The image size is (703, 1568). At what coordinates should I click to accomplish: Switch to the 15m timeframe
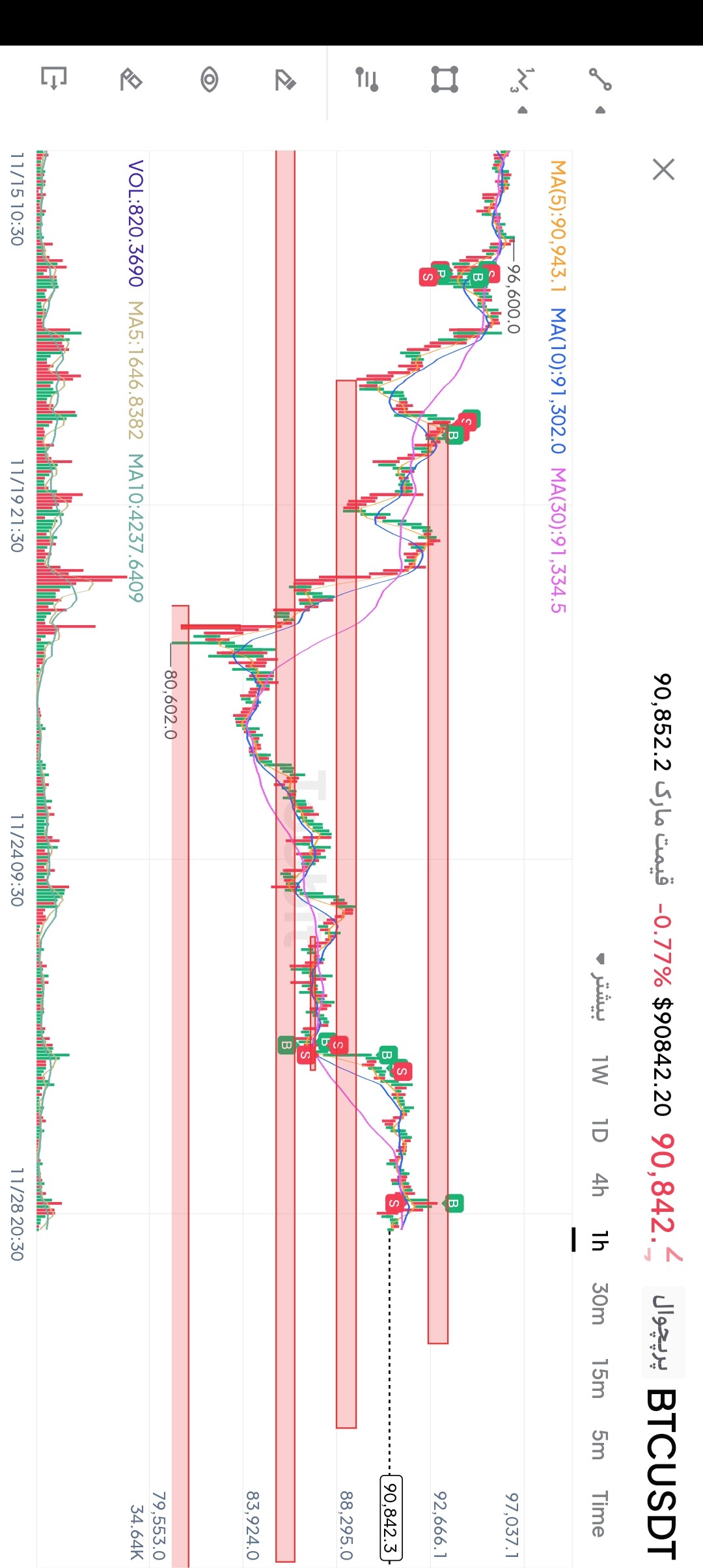pyautogui.click(x=598, y=1378)
